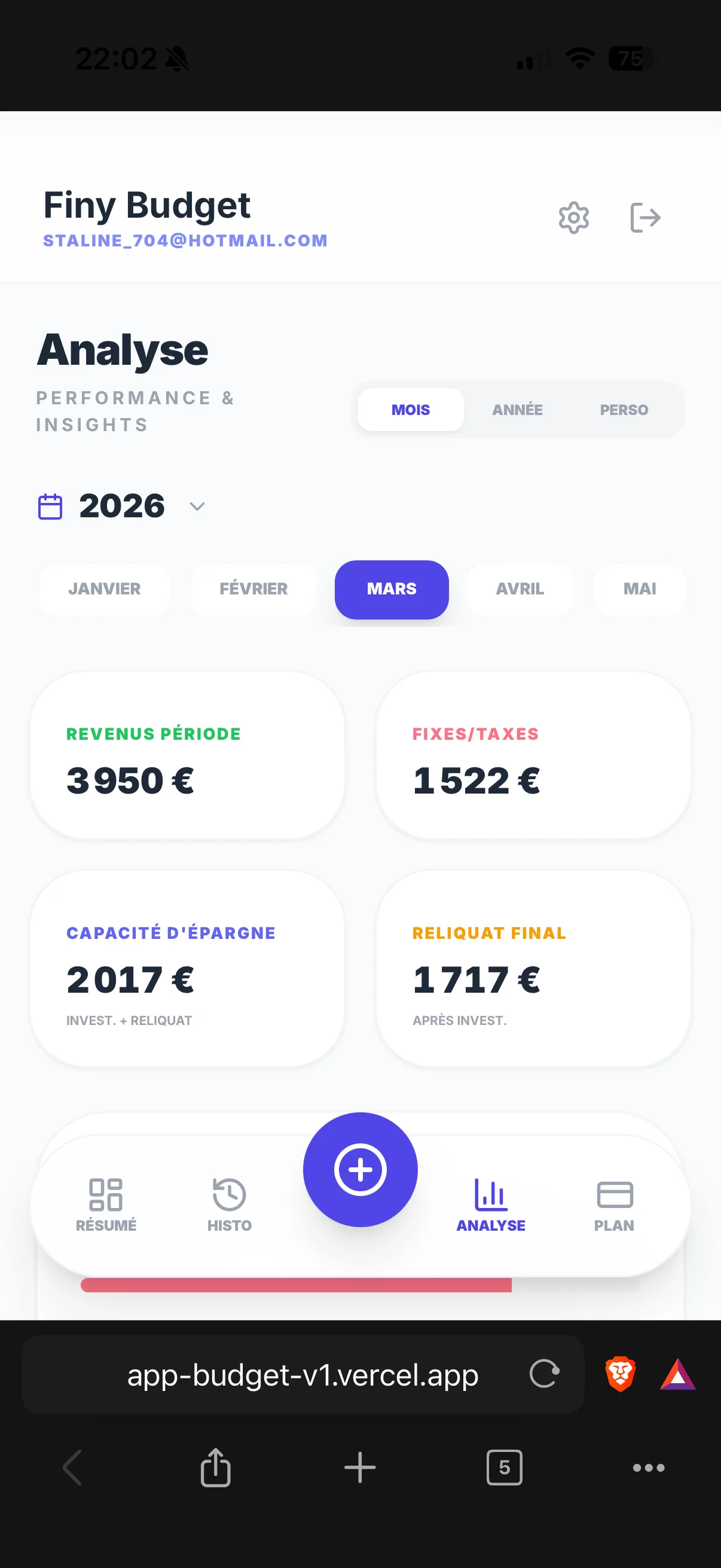The height and width of the screenshot is (1568, 721).
Task: Pick the Mai month chip
Action: [639, 589]
